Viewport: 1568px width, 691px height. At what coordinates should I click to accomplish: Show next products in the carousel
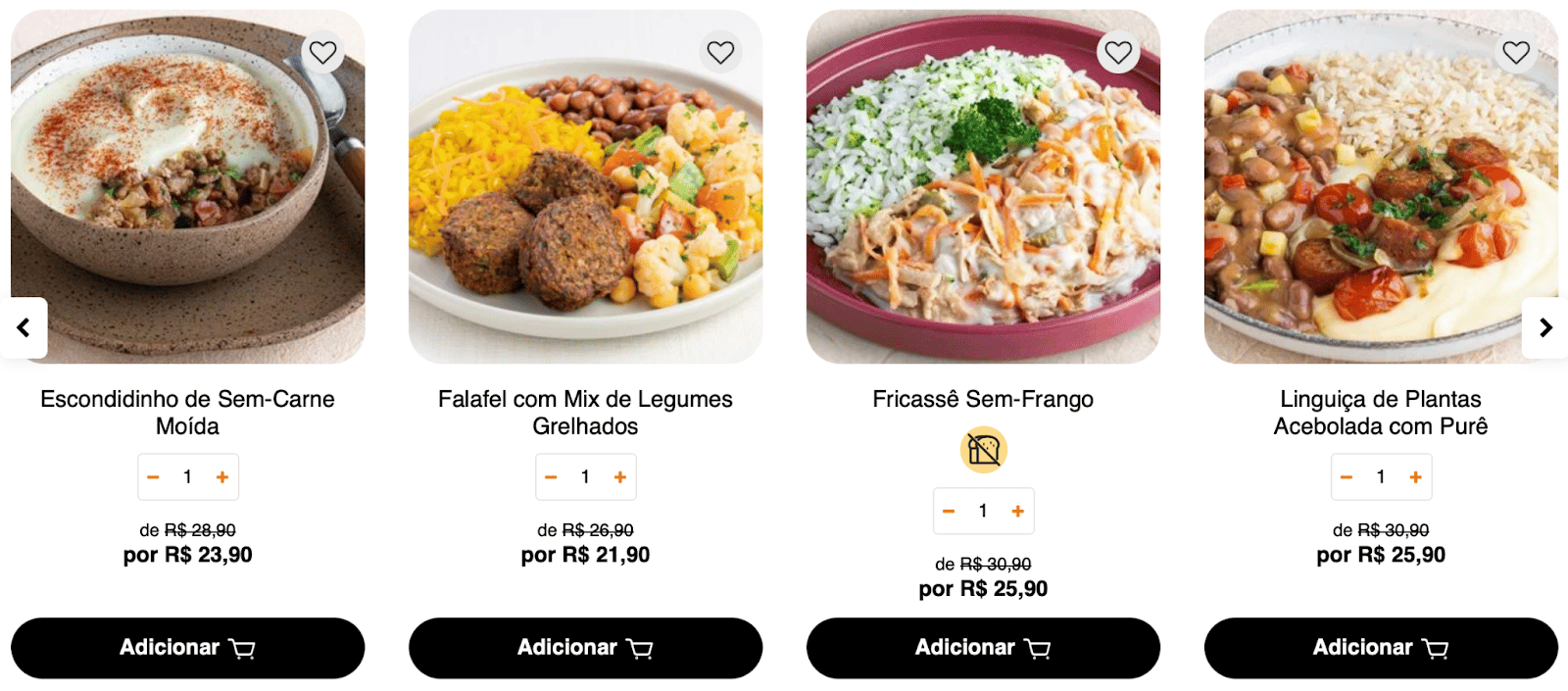[1545, 327]
